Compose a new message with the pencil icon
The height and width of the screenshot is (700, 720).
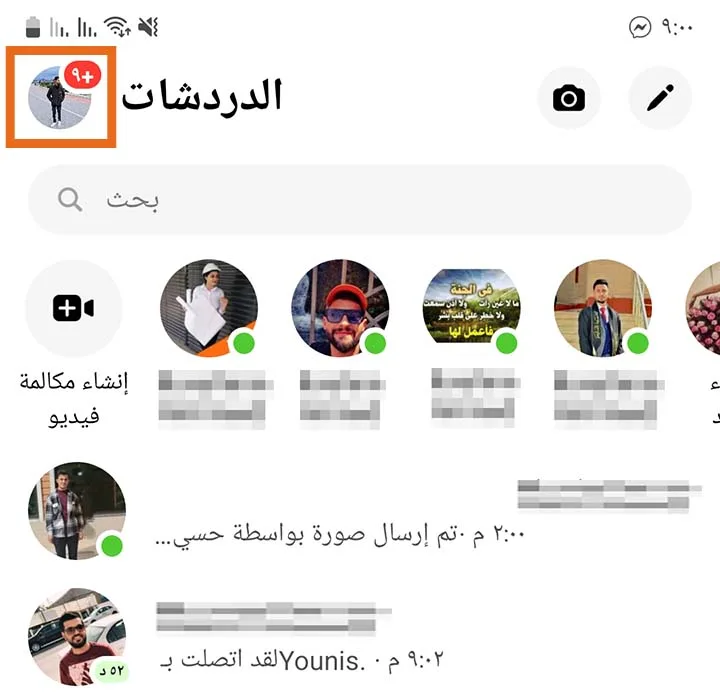coord(659,98)
